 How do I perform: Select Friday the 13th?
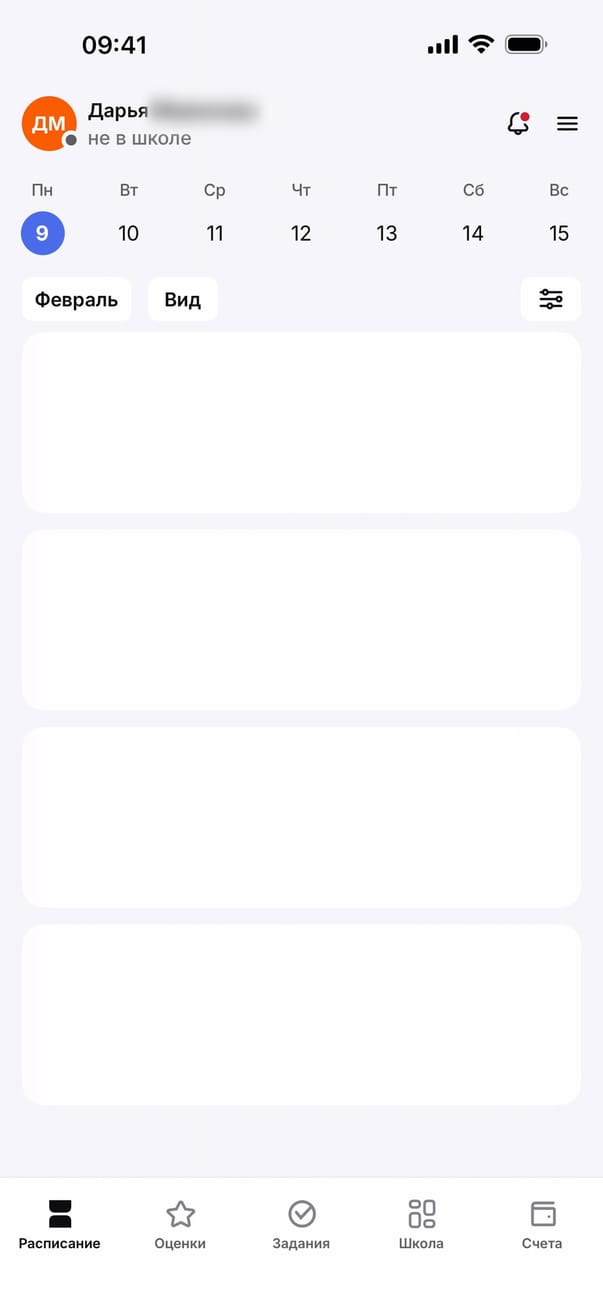coord(387,233)
